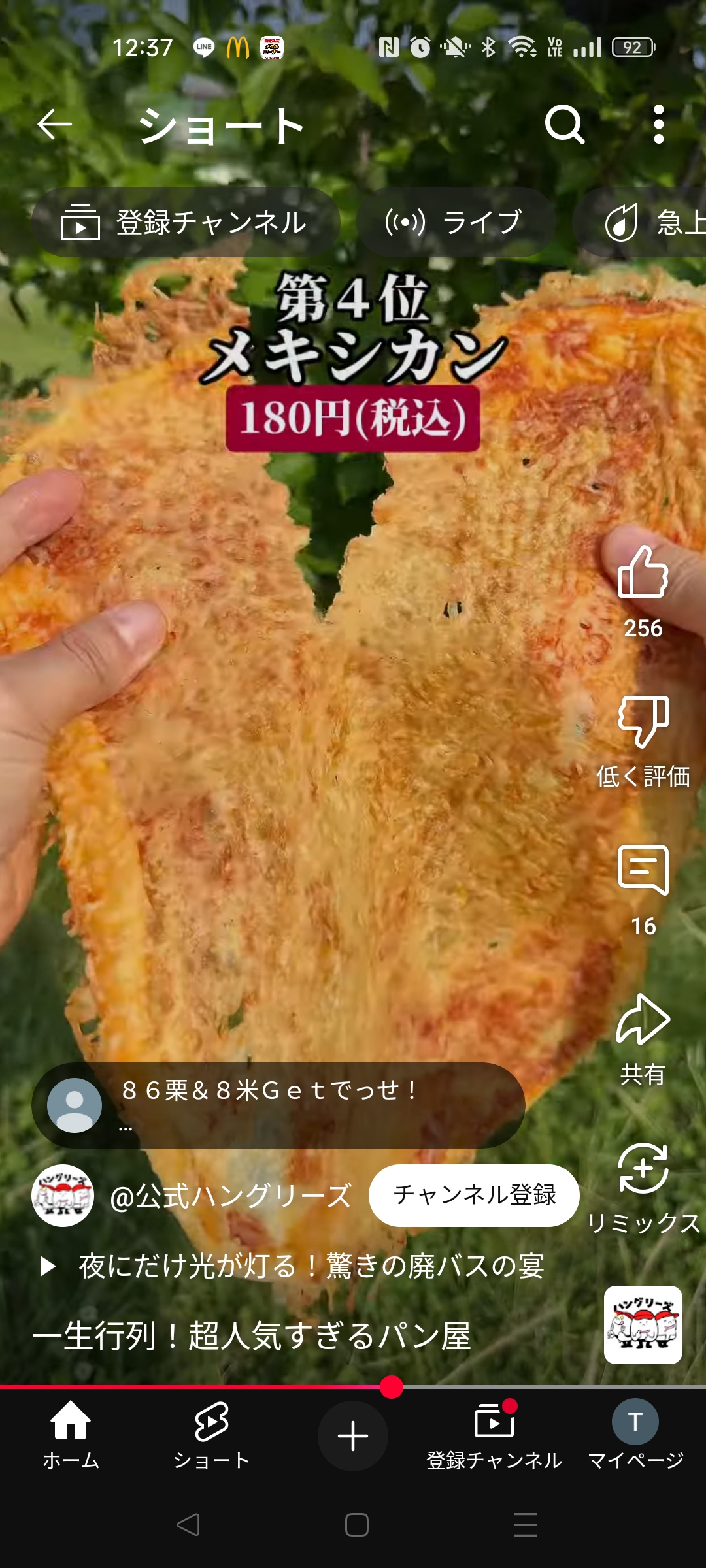706x1568 pixels.
Task: Remix this short with リミックス
Action: [x=643, y=1169]
